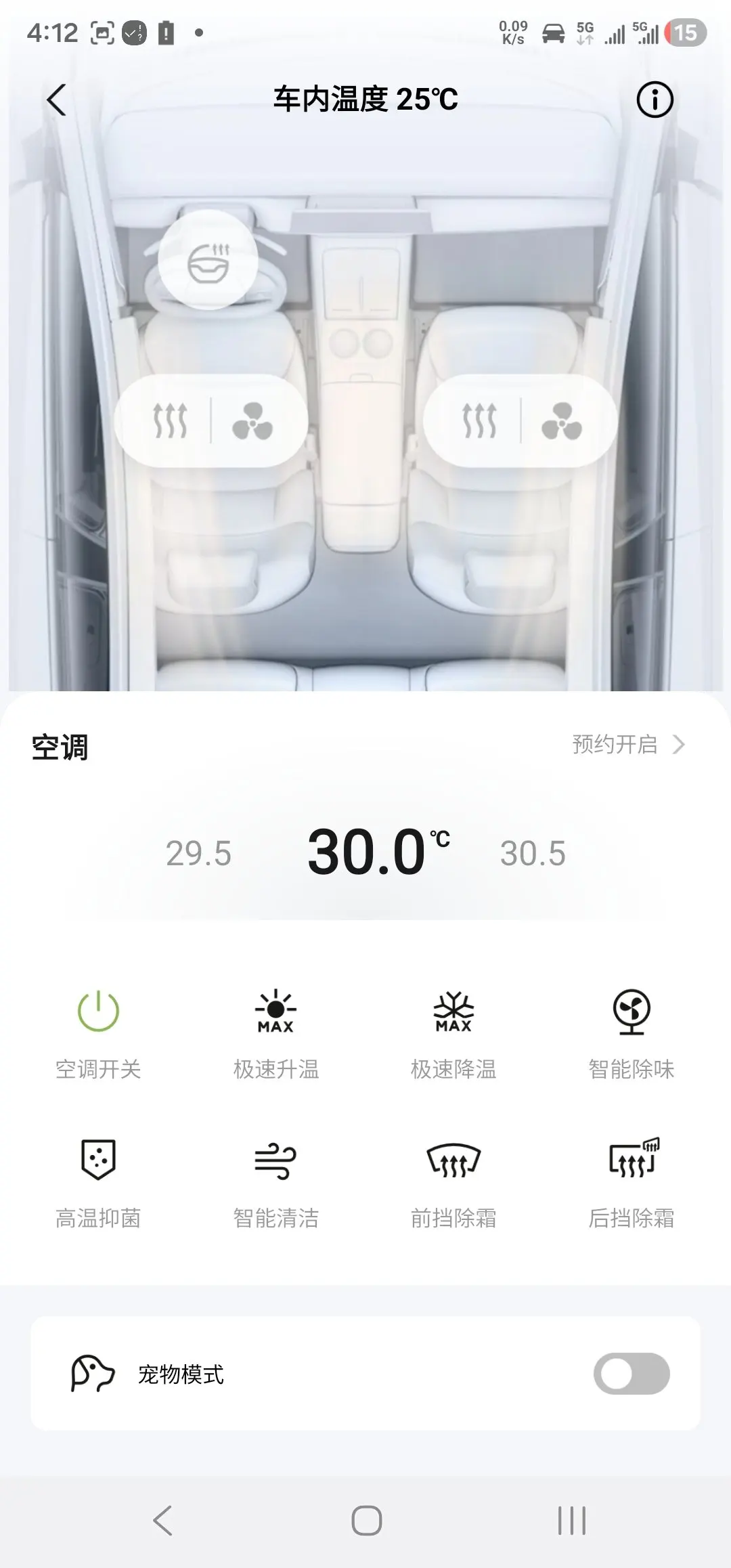This screenshot has width=731, height=1568.
Task: Enable passenger seat heating
Action: [x=479, y=420]
